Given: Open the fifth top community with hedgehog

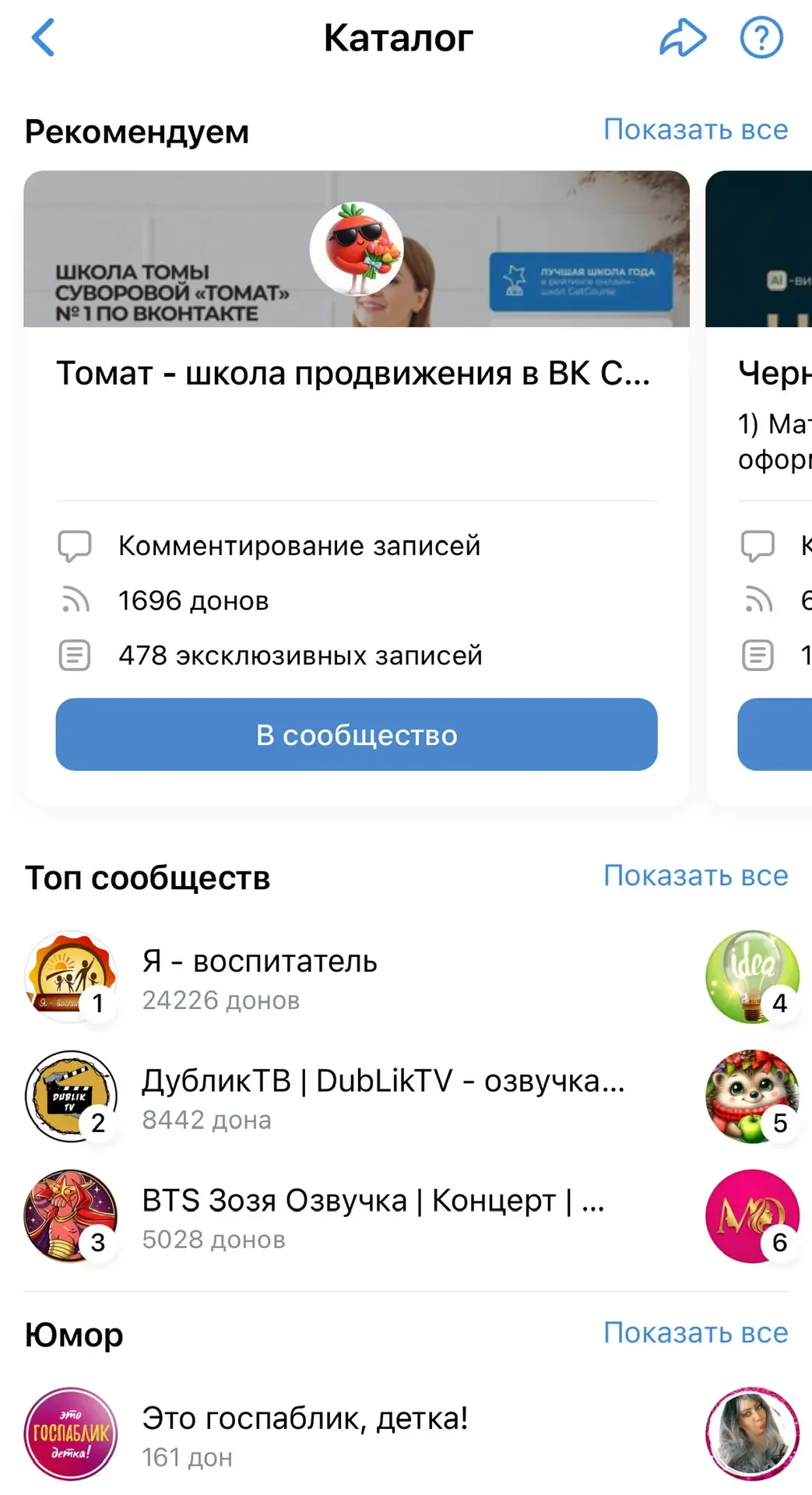Looking at the screenshot, I should click(751, 1096).
